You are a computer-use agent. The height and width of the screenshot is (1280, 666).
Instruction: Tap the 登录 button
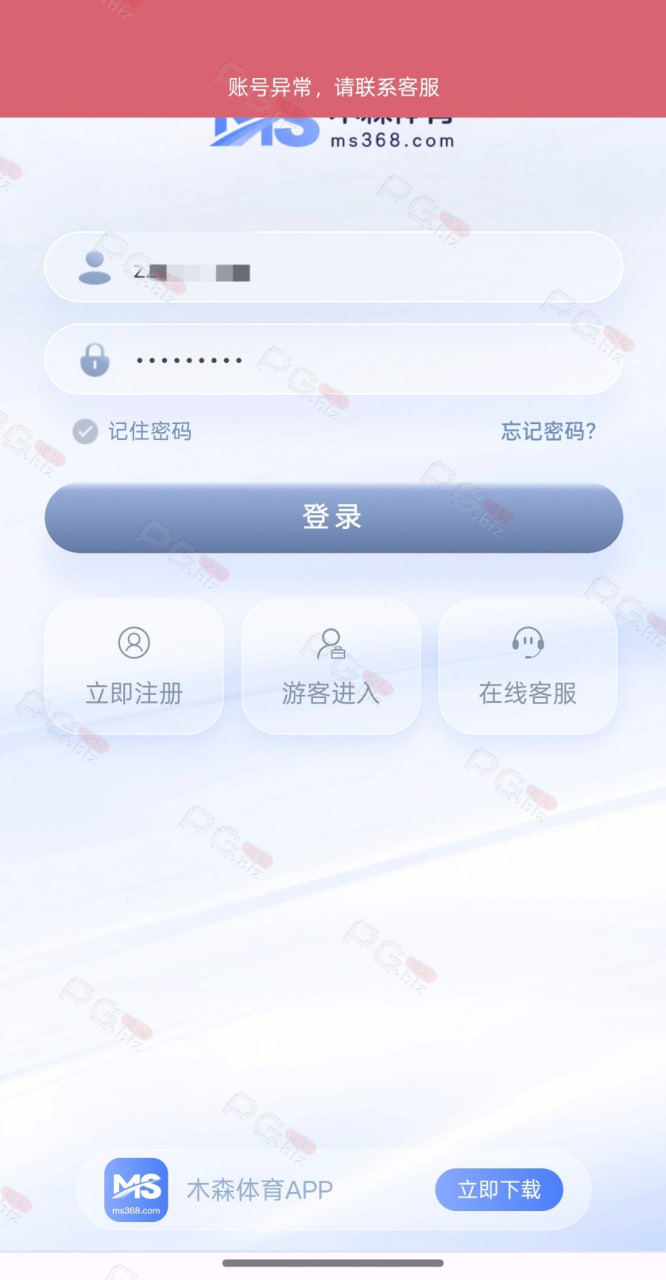tap(333, 517)
